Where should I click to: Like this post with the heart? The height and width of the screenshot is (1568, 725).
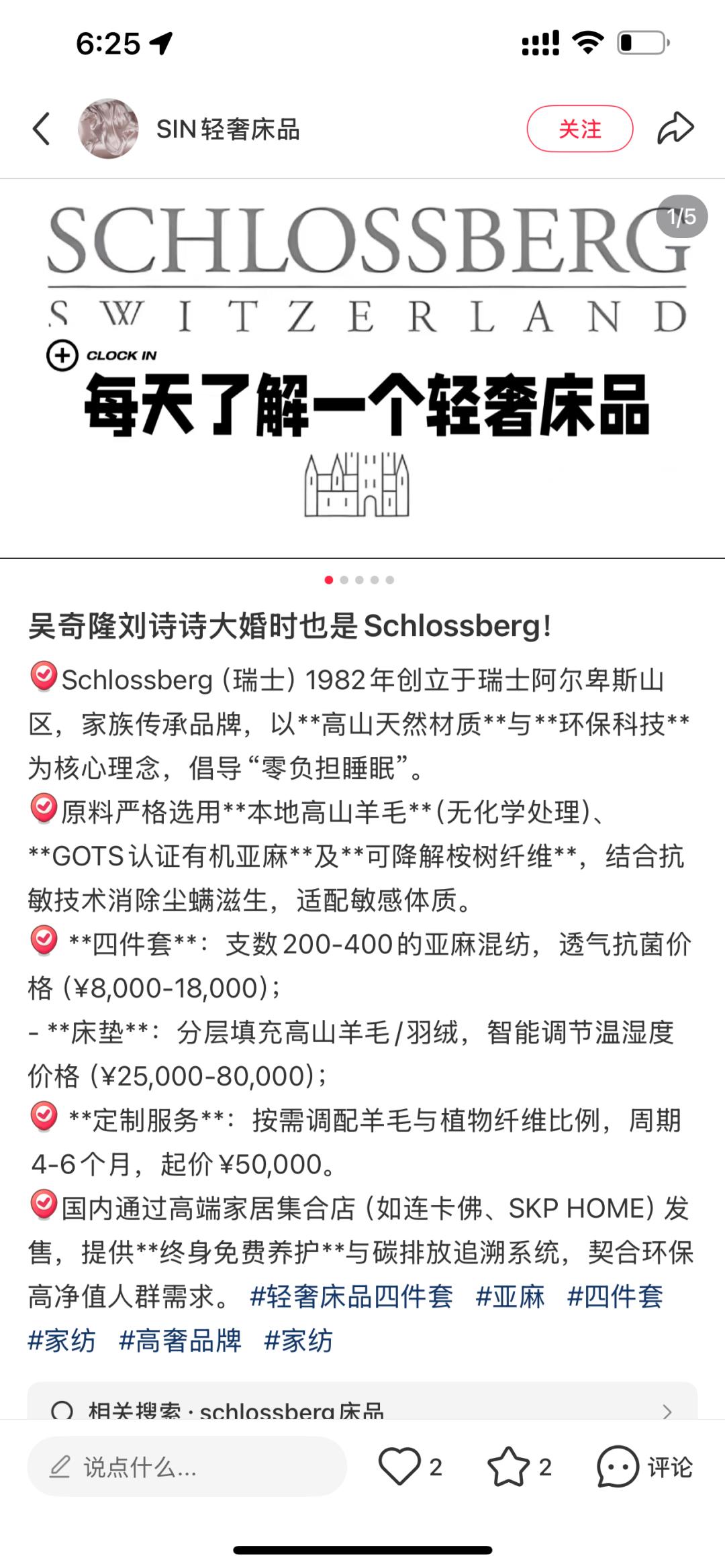click(x=399, y=1467)
